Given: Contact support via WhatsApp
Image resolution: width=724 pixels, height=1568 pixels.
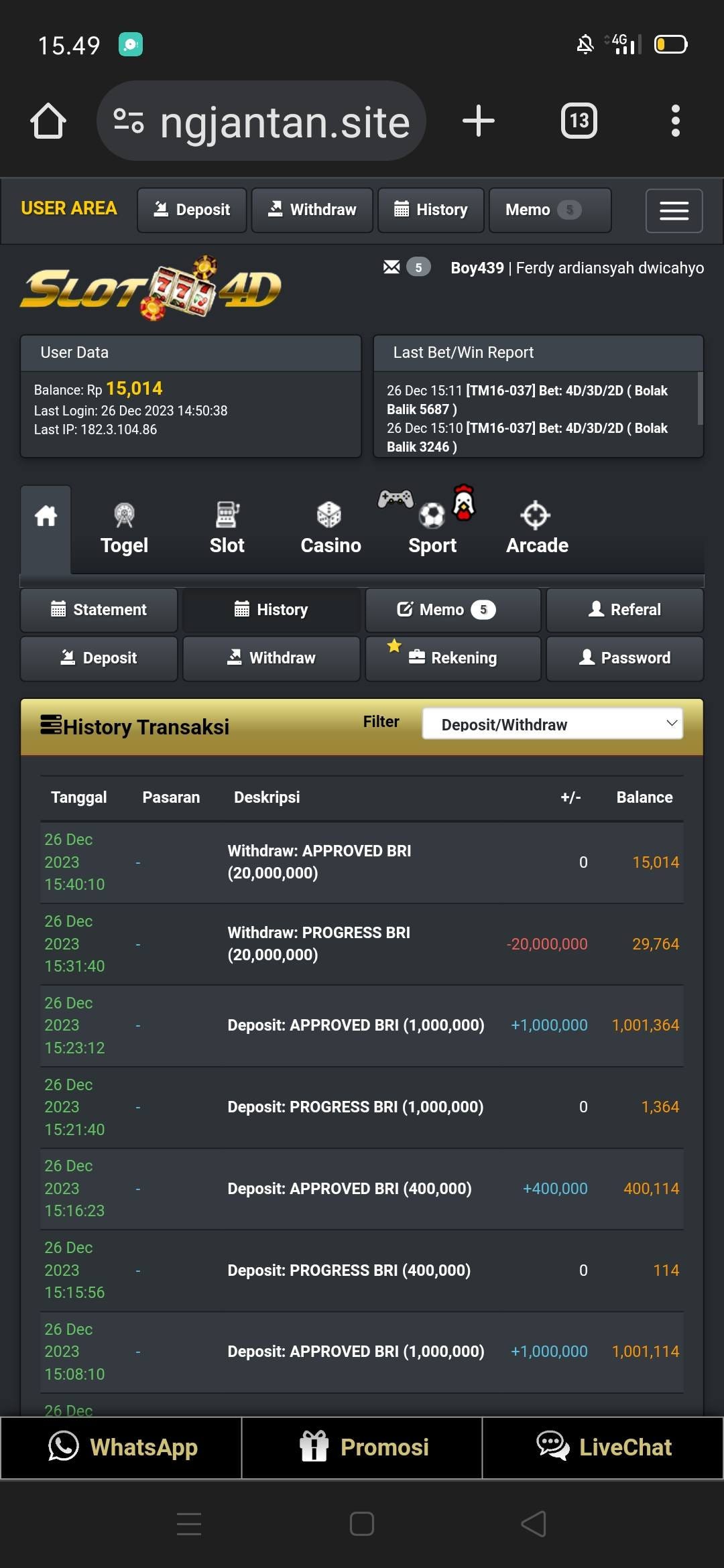Looking at the screenshot, I should pyautogui.click(x=121, y=1447).
